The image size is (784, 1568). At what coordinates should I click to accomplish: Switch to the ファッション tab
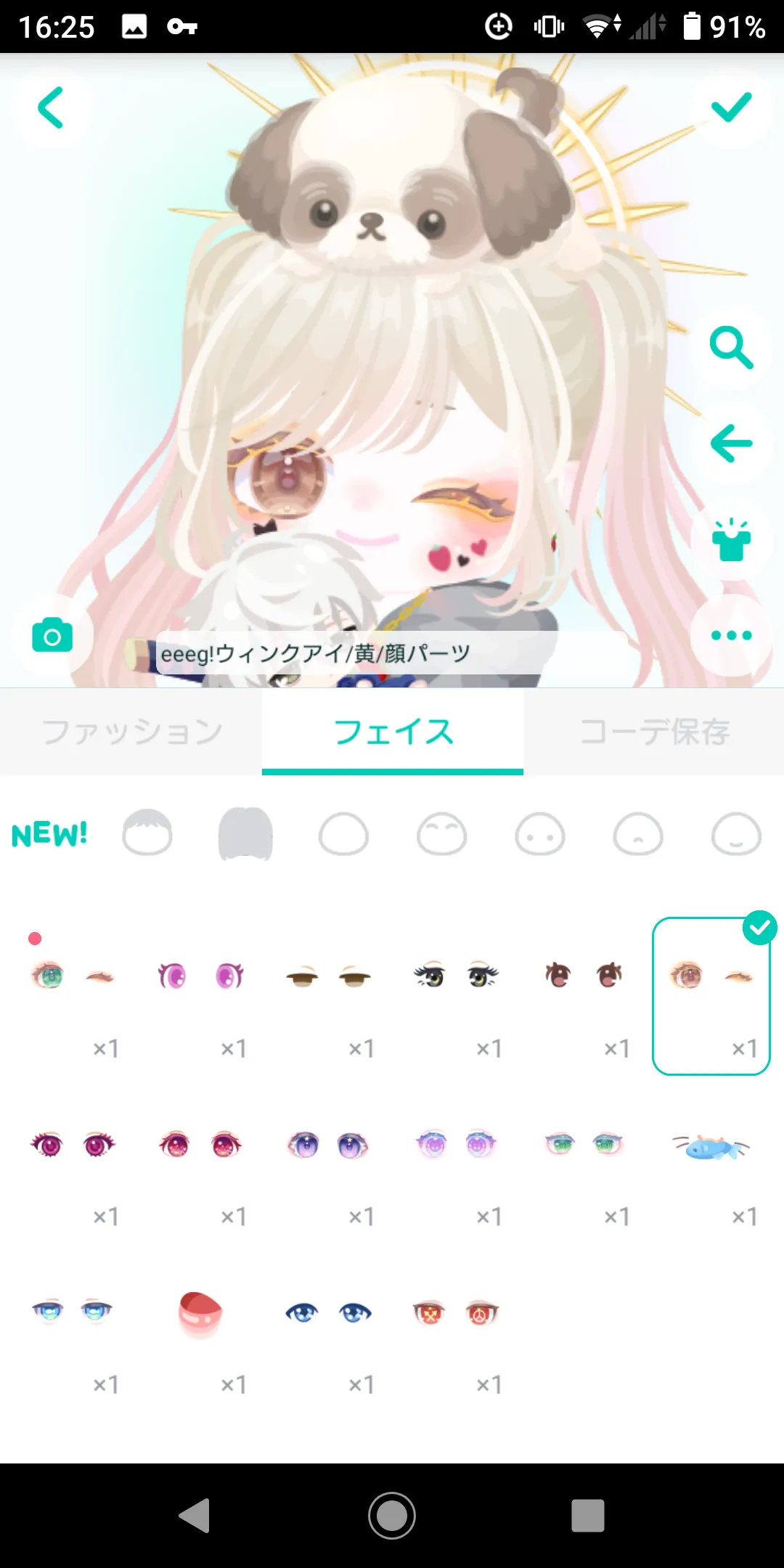[x=131, y=732]
